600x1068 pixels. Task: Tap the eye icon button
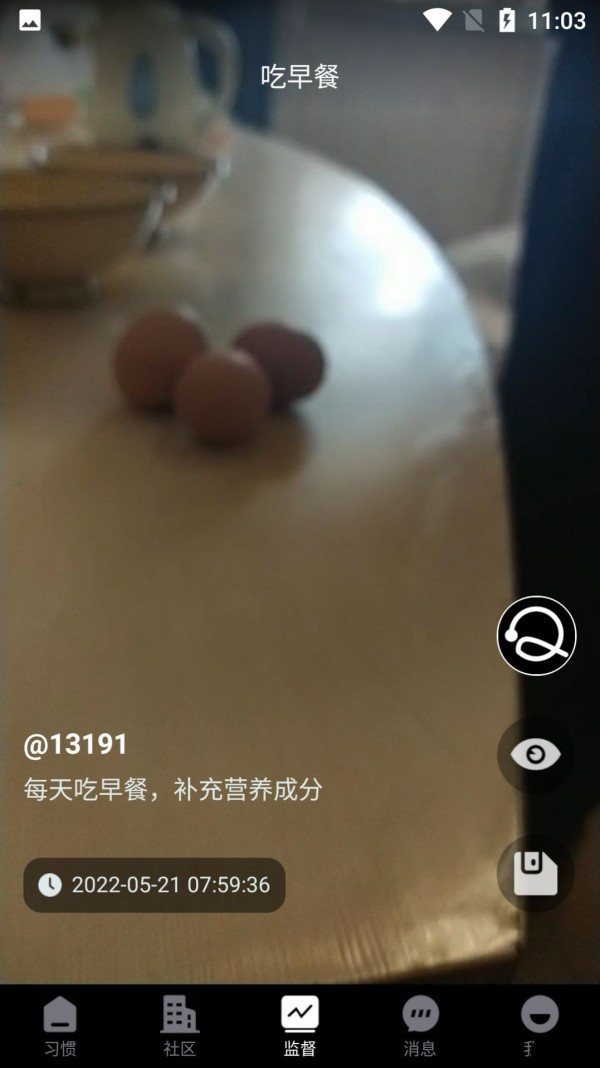coord(537,755)
